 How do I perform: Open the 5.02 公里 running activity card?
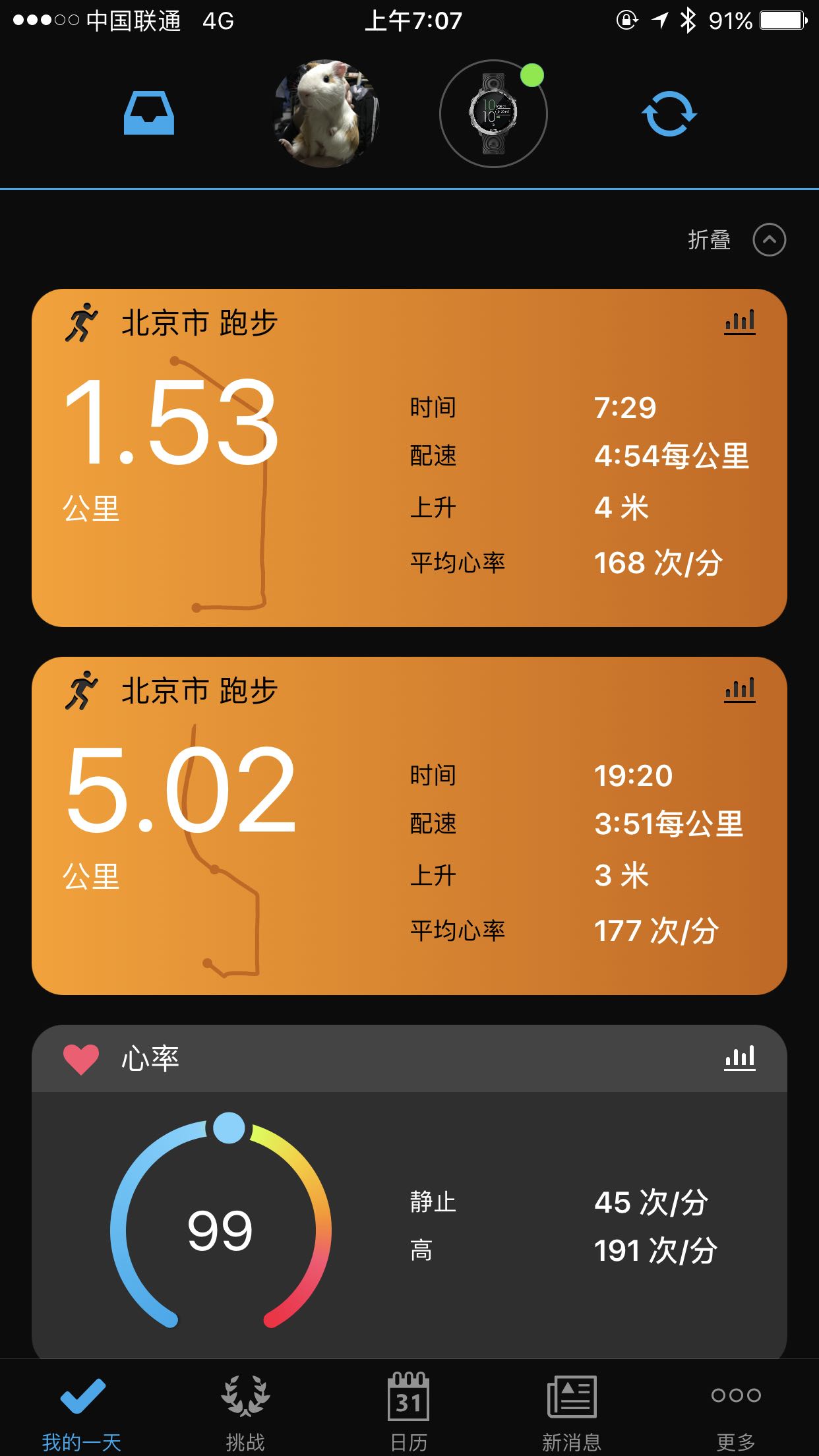(x=409, y=844)
